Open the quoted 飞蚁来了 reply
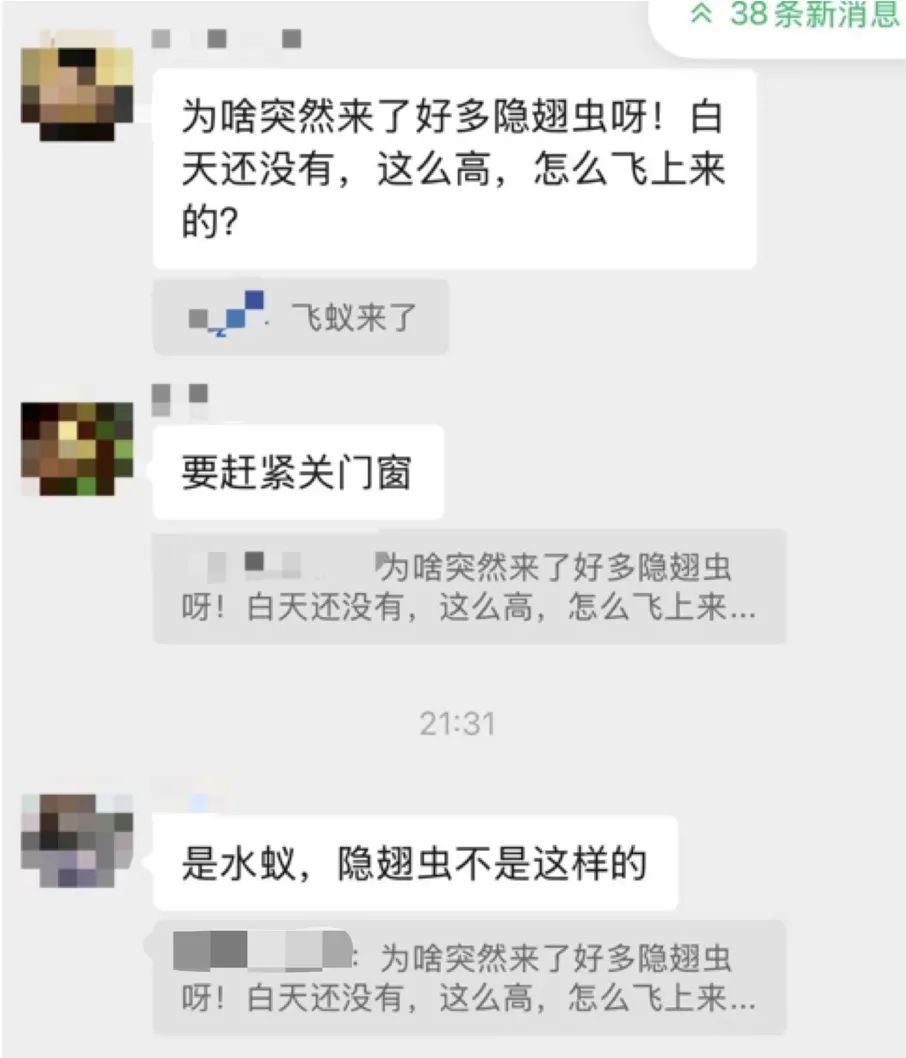906x1058 pixels. (300, 317)
